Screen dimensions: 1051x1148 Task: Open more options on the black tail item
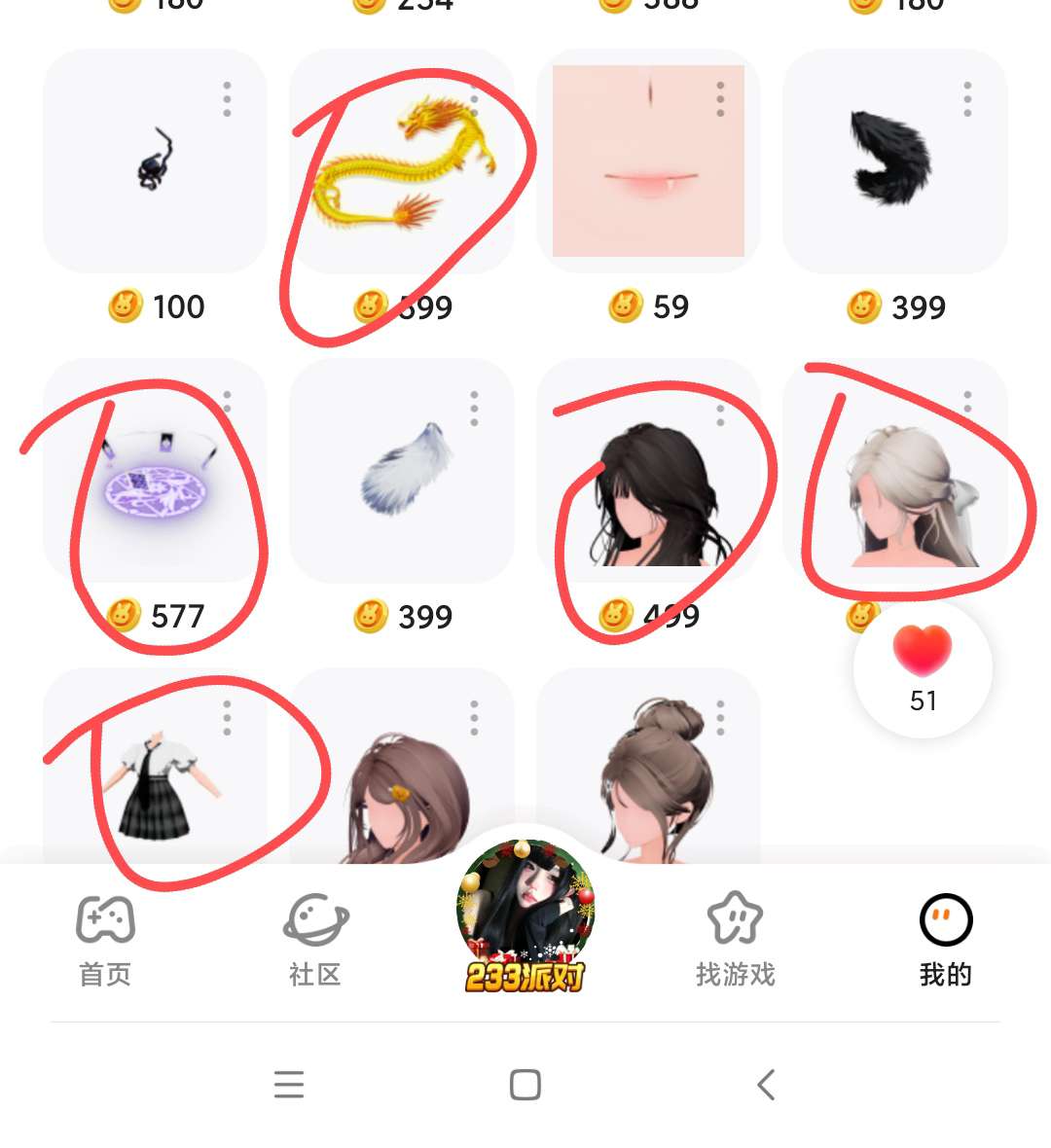click(x=967, y=99)
